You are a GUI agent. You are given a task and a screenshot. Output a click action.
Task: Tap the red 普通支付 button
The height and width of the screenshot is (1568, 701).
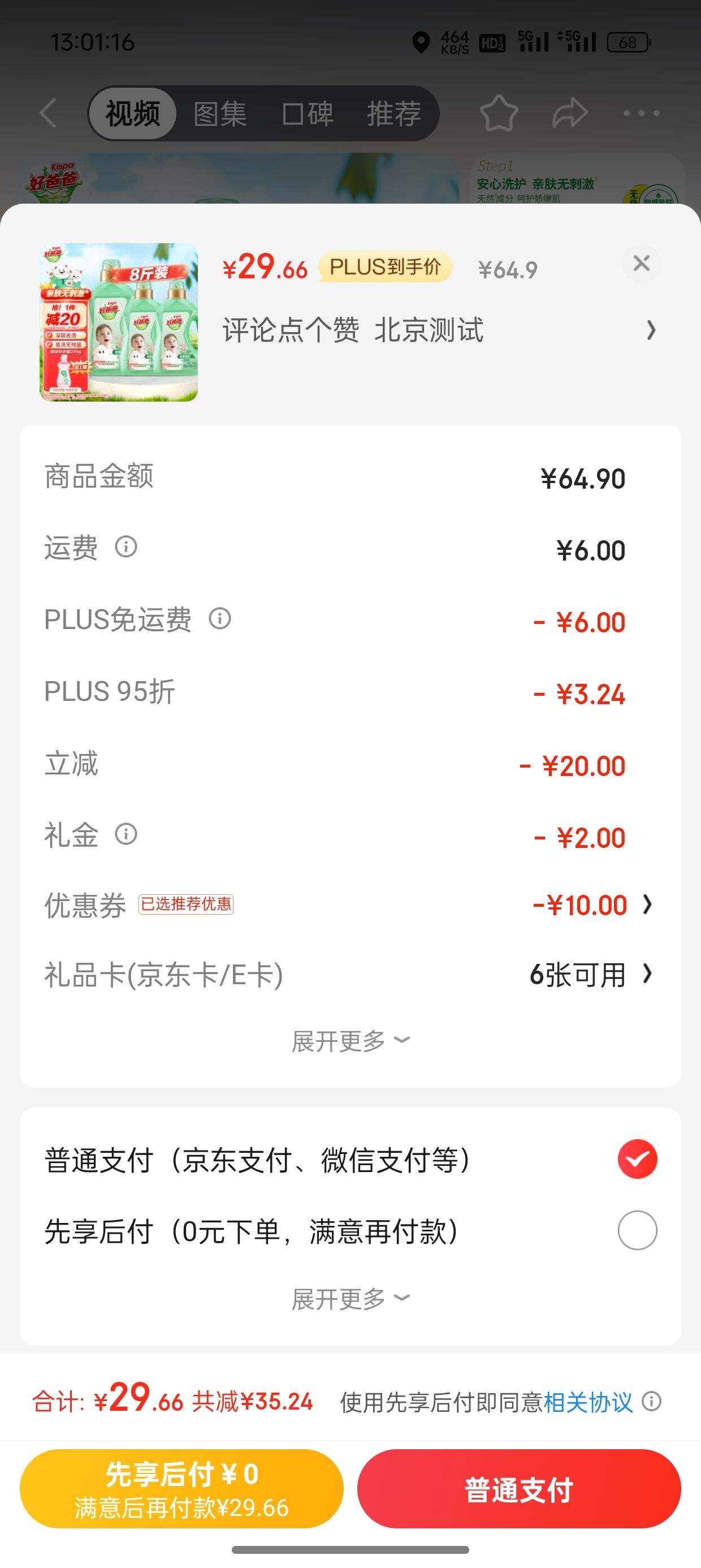(518, 1489)
